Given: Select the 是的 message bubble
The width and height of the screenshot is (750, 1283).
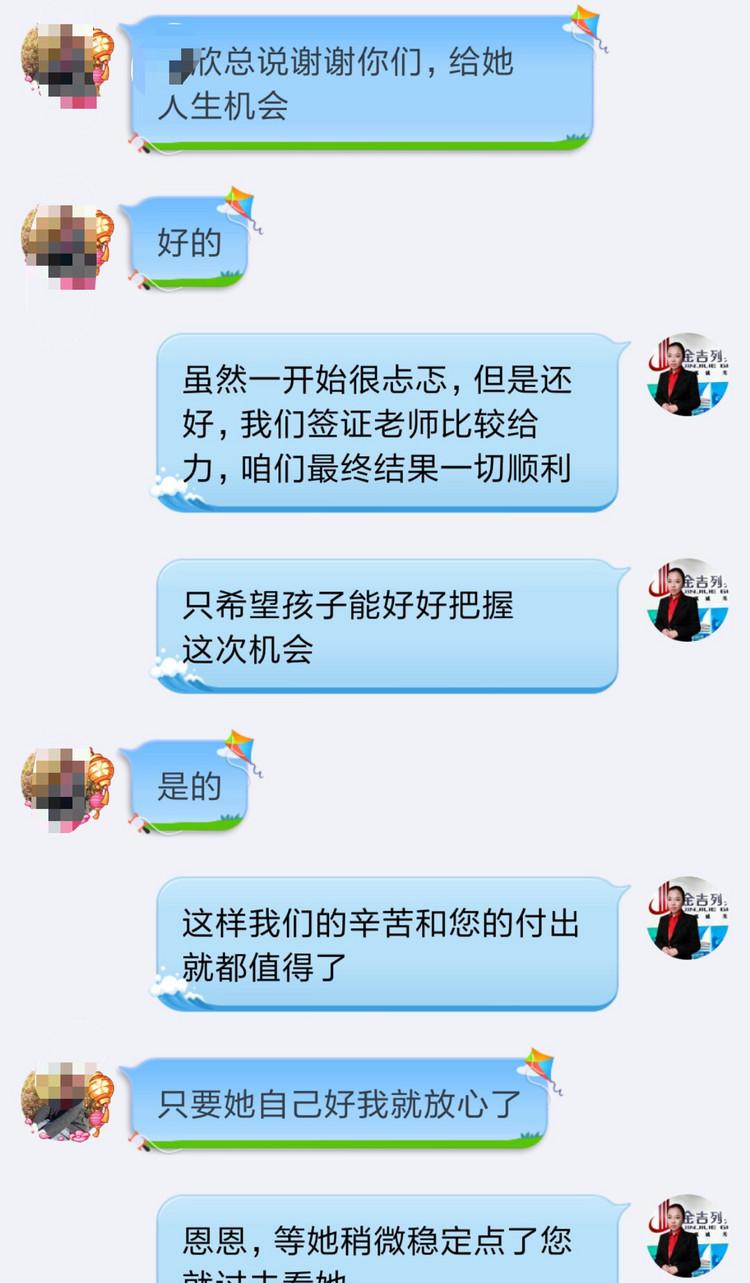Looking at the screenshot, I should tap(195, 787).
